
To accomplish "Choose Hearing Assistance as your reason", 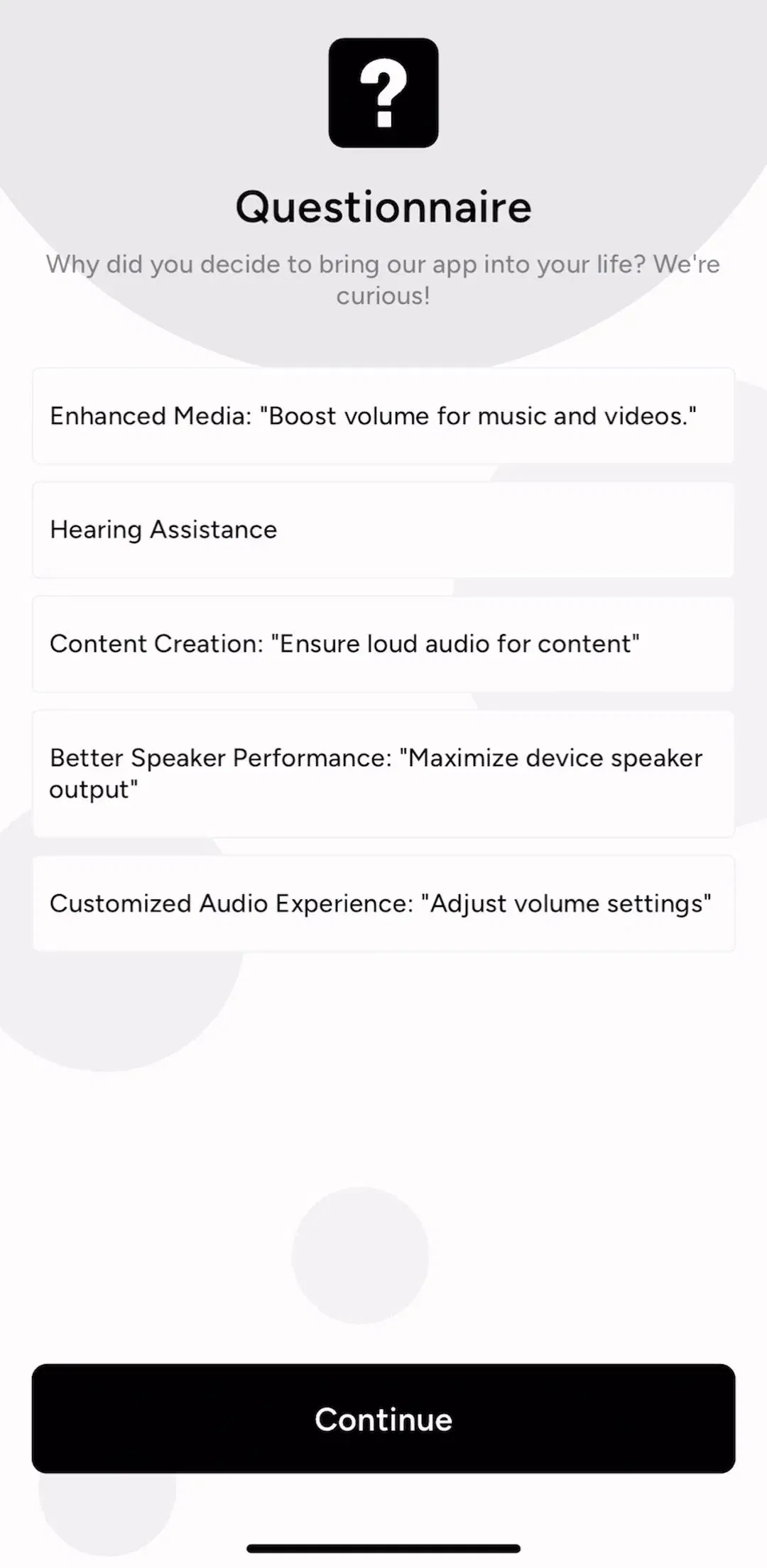I will pyautogui.click(x=383, y=530).
